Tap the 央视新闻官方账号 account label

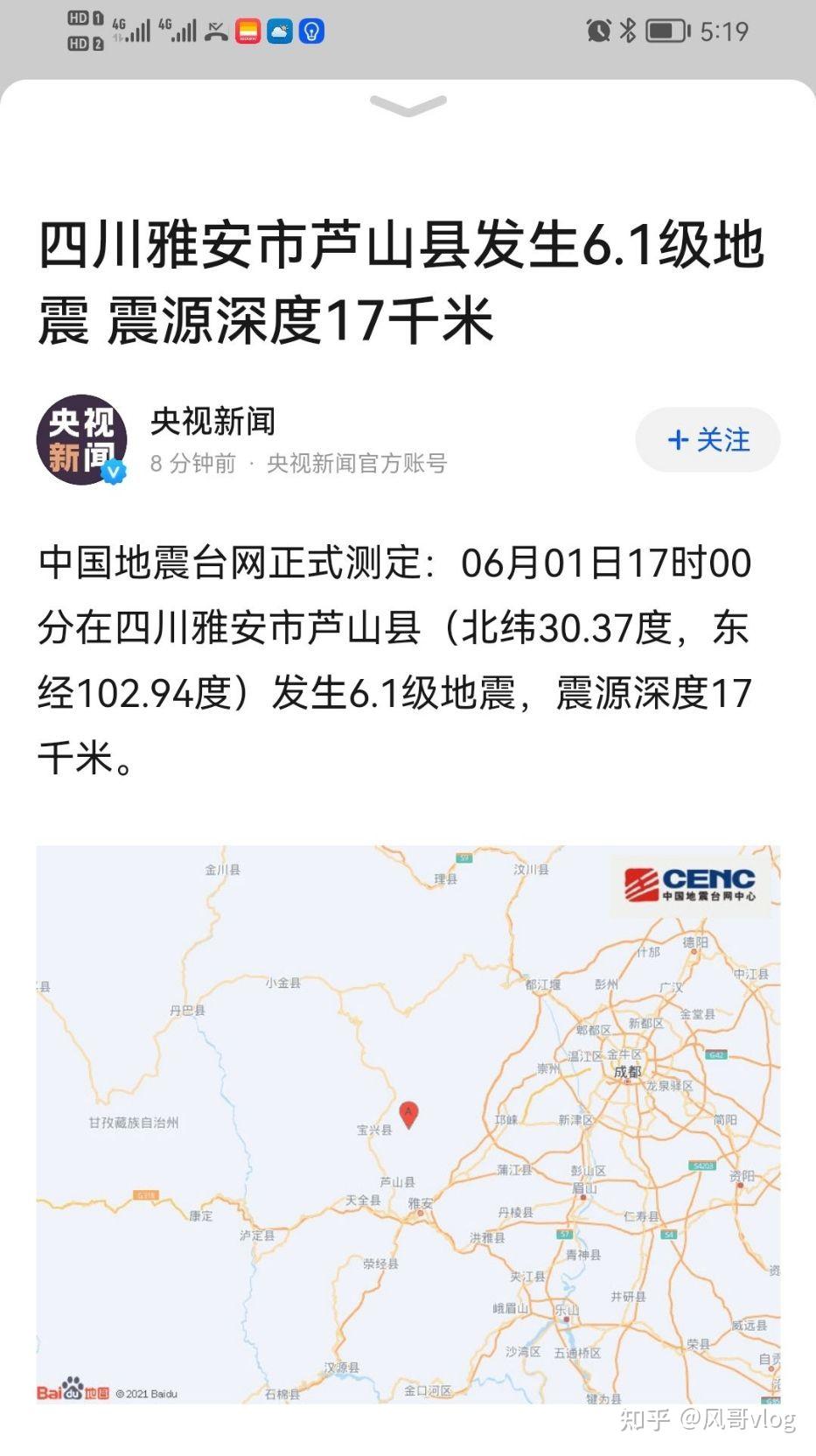[x=356, y=465]
